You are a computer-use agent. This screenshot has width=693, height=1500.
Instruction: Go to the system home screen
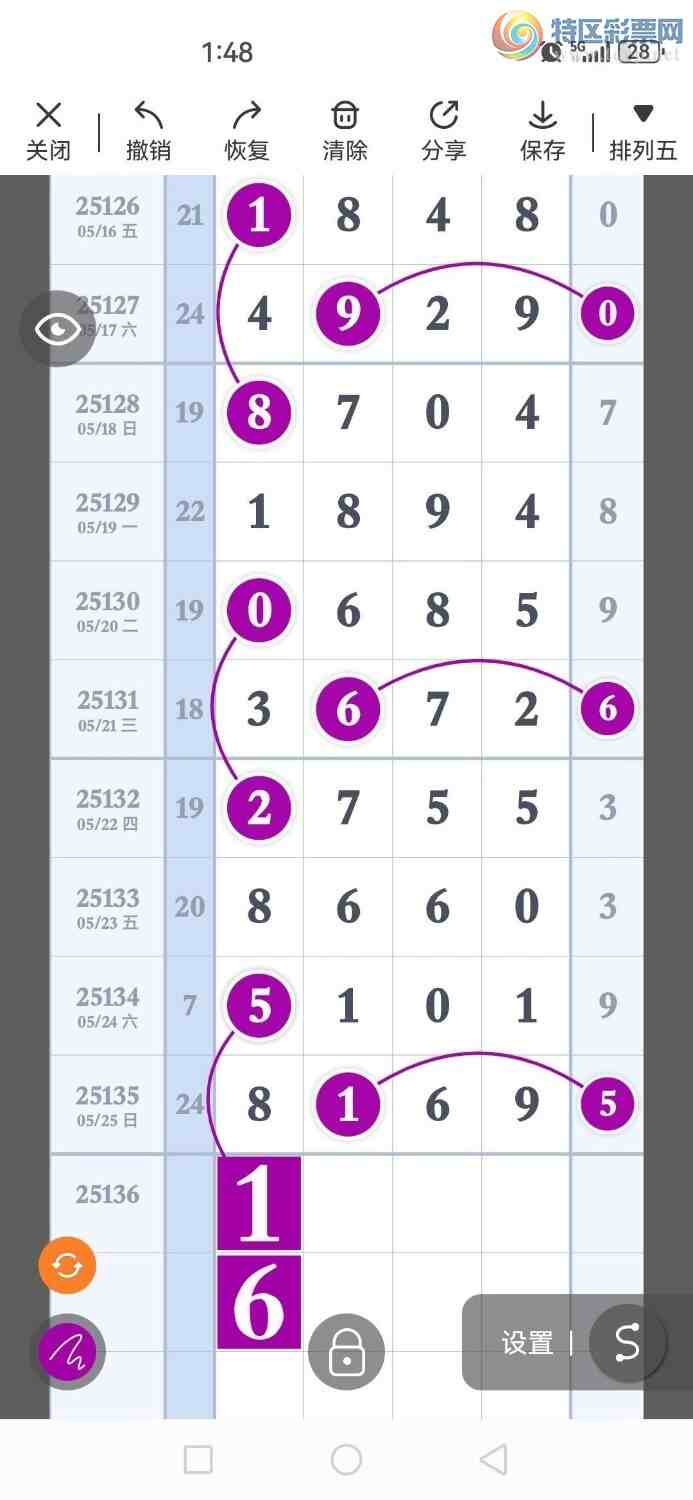tap(346, 1460)
